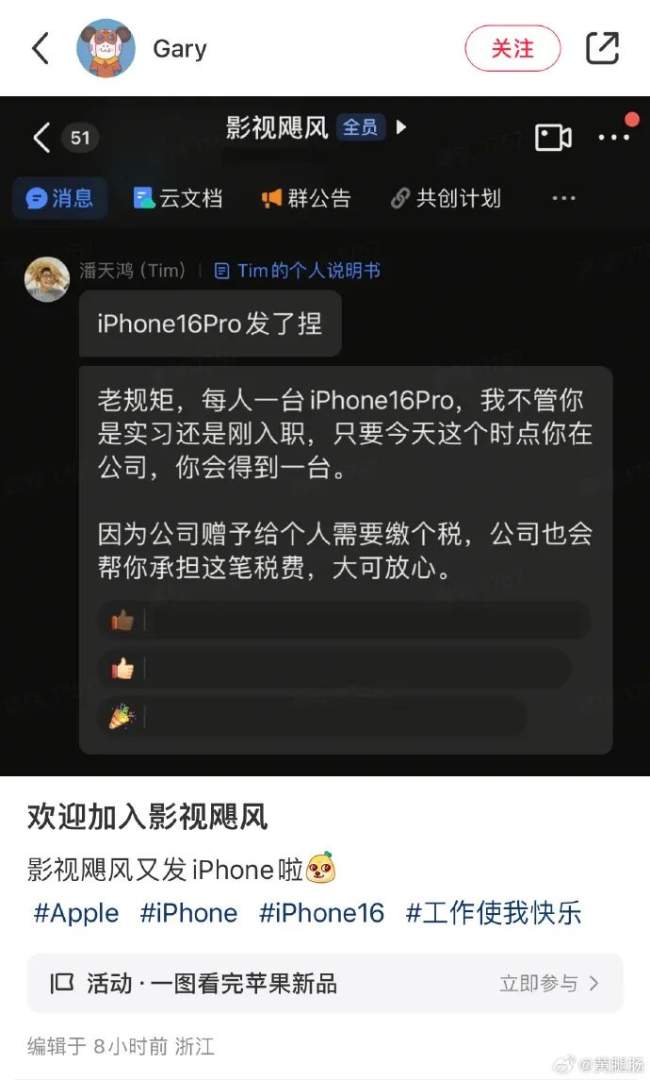Go back from Gary's post
650x1080 pixels.
coord(40,48)
